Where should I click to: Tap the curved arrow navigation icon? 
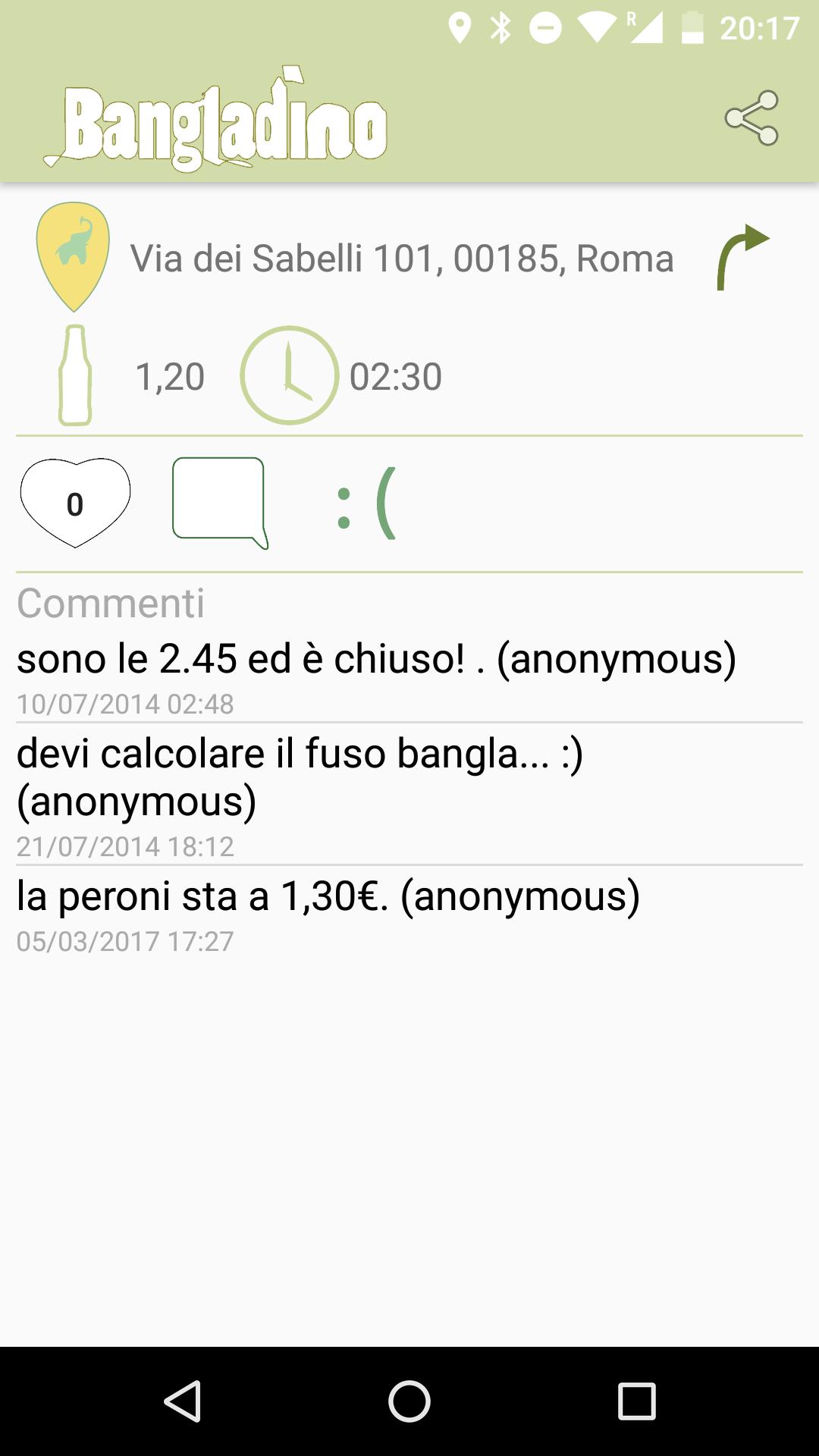743,258
